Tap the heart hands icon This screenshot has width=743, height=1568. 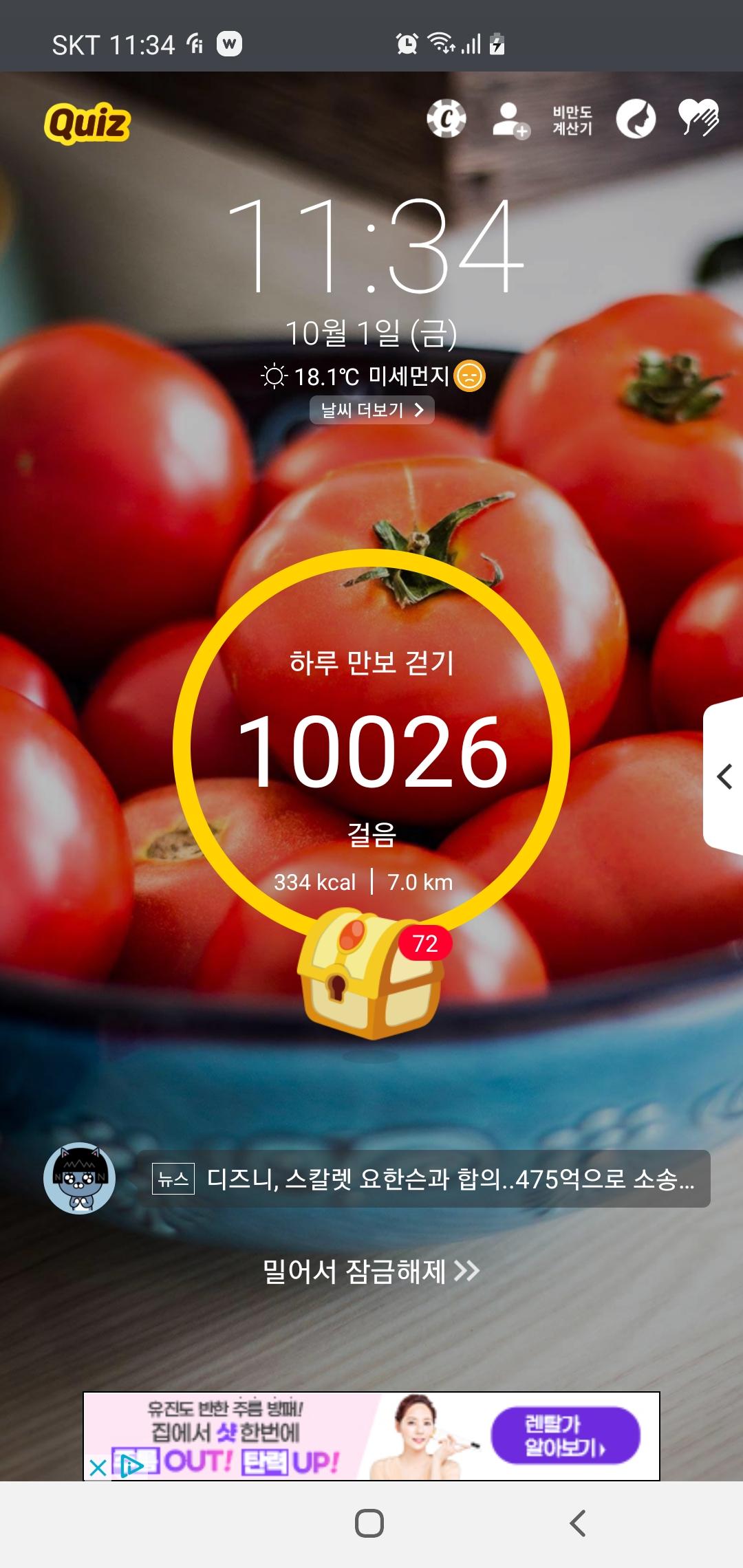698,118
